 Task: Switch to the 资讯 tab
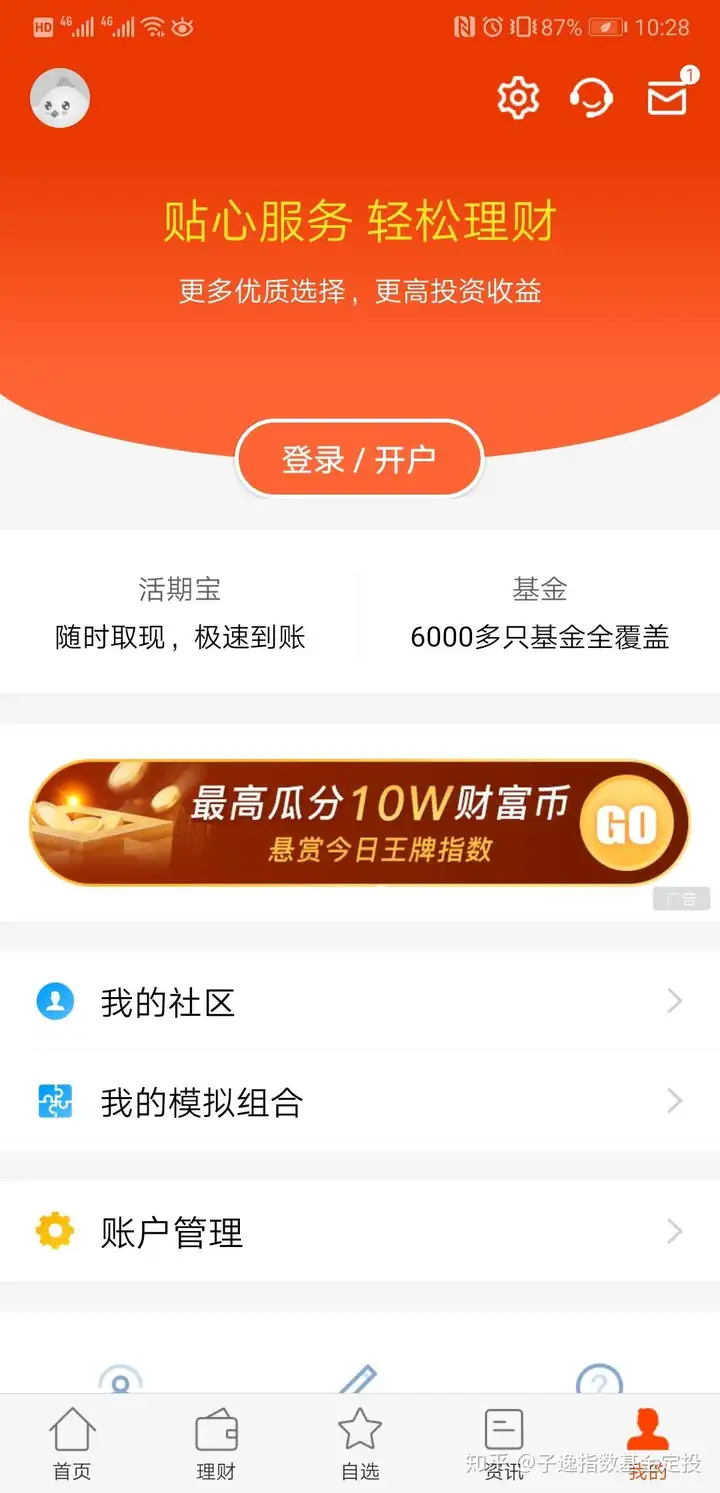pyautogui.click(x=504, y=1444)
